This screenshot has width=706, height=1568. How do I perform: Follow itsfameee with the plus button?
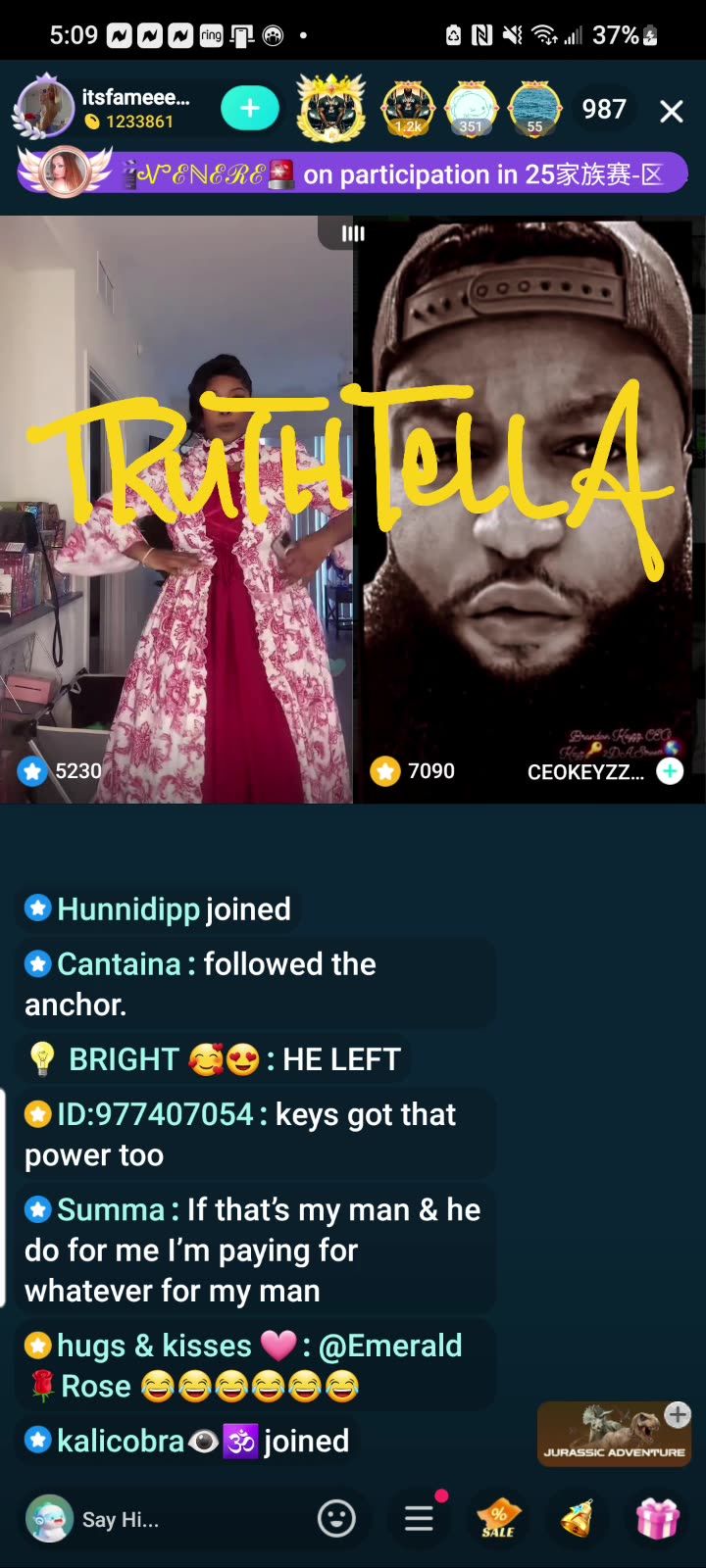(x=250, y=109)
